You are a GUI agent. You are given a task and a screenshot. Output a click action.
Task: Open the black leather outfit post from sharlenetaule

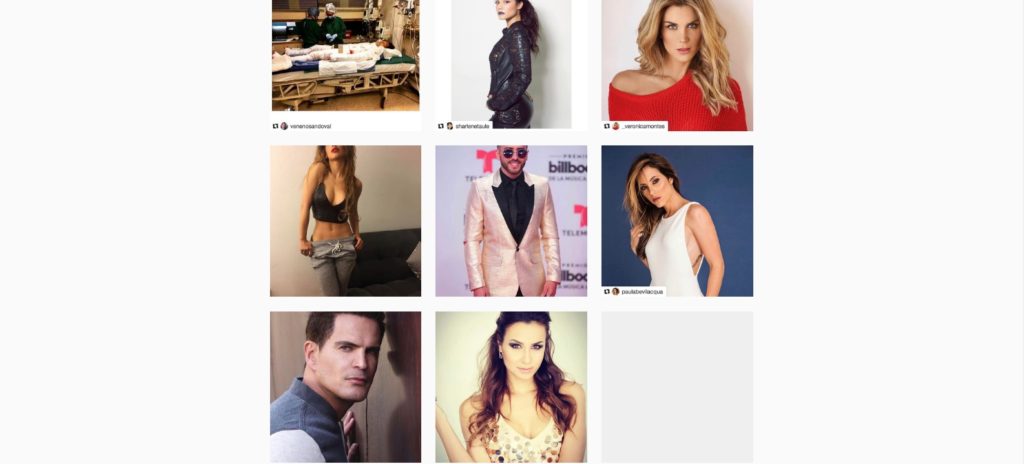point(511,60)
